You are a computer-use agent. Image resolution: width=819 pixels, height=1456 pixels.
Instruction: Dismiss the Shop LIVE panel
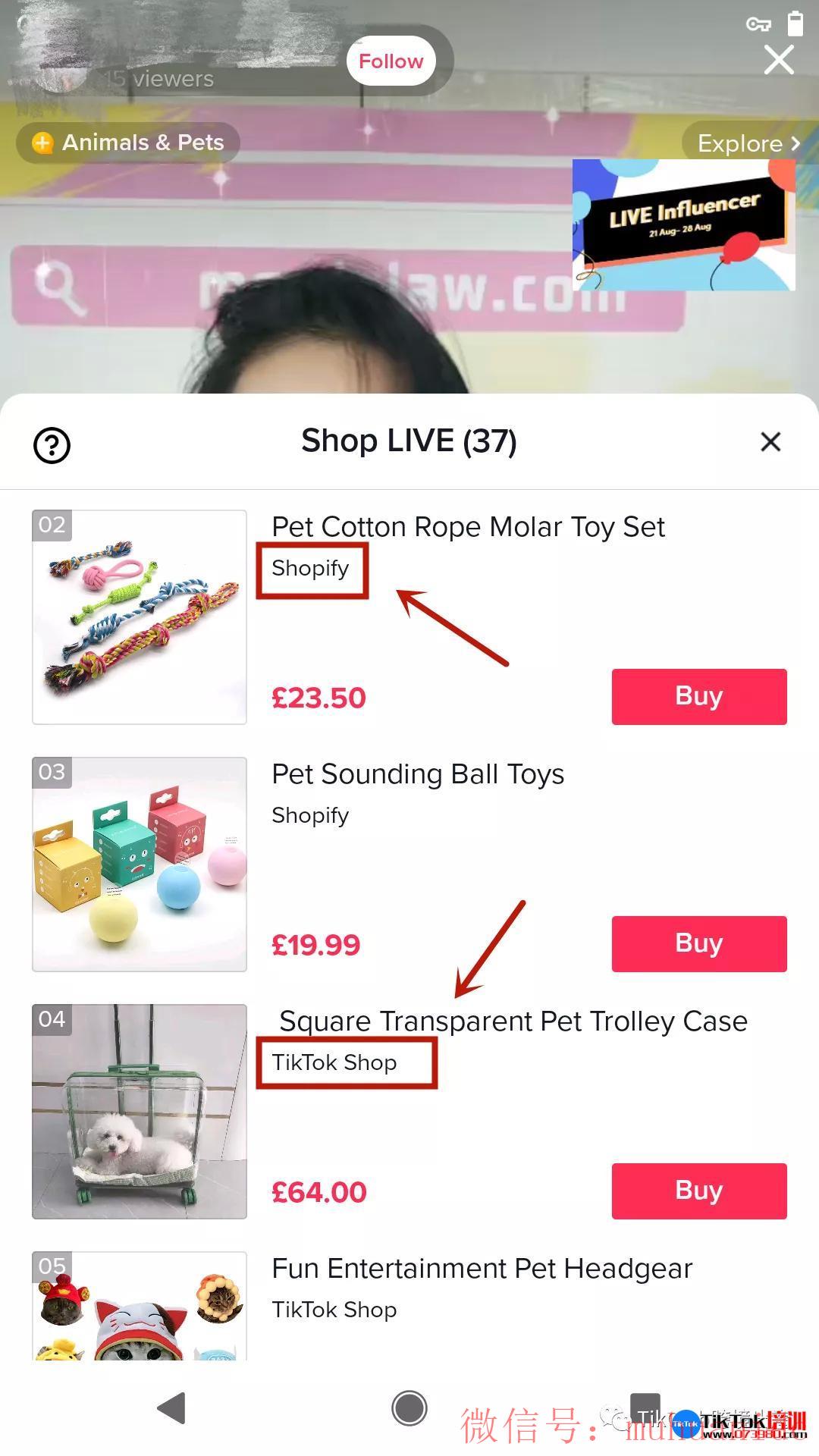click(770, 441)
